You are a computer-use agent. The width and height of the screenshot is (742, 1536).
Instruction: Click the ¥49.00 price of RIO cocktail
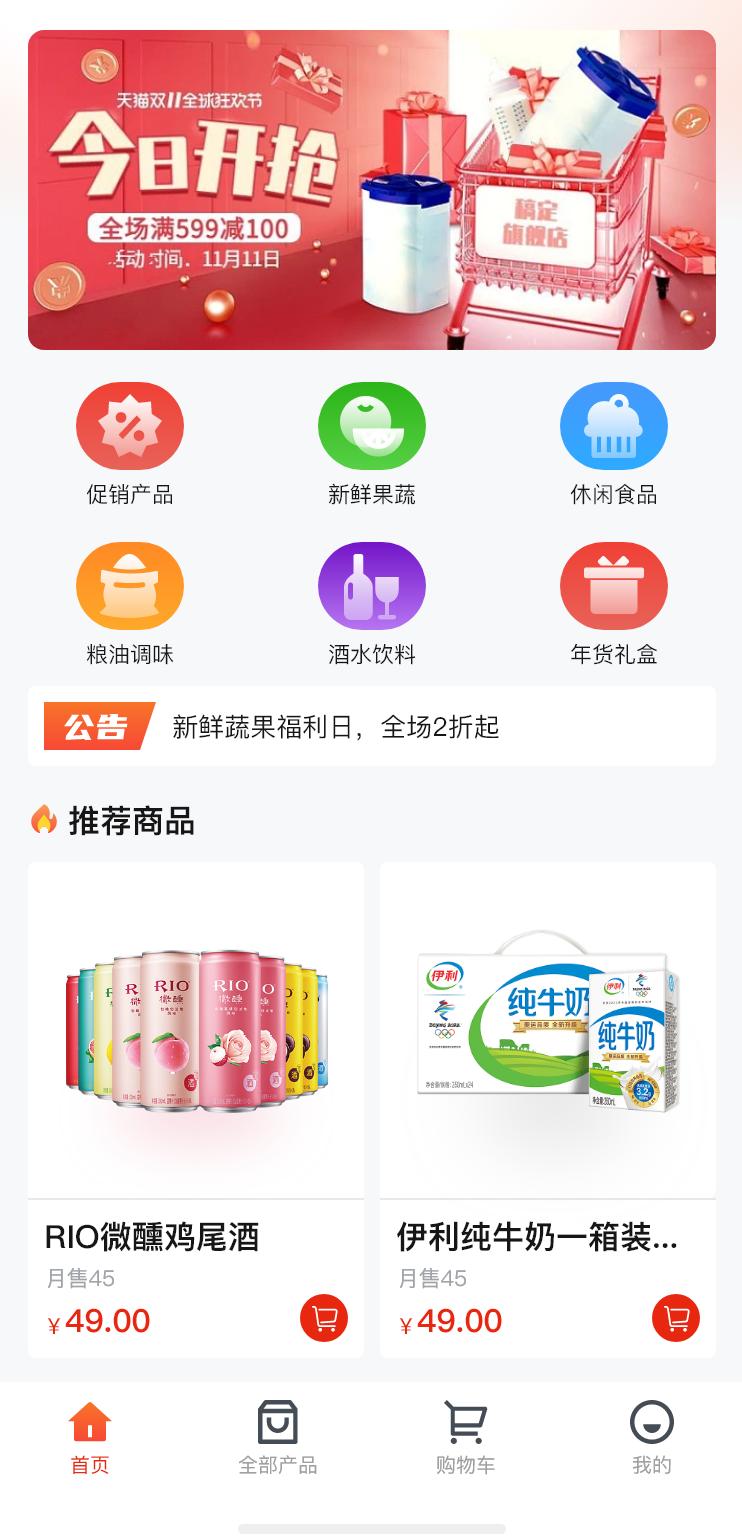pyautogui.click(x=95, y=1320)
